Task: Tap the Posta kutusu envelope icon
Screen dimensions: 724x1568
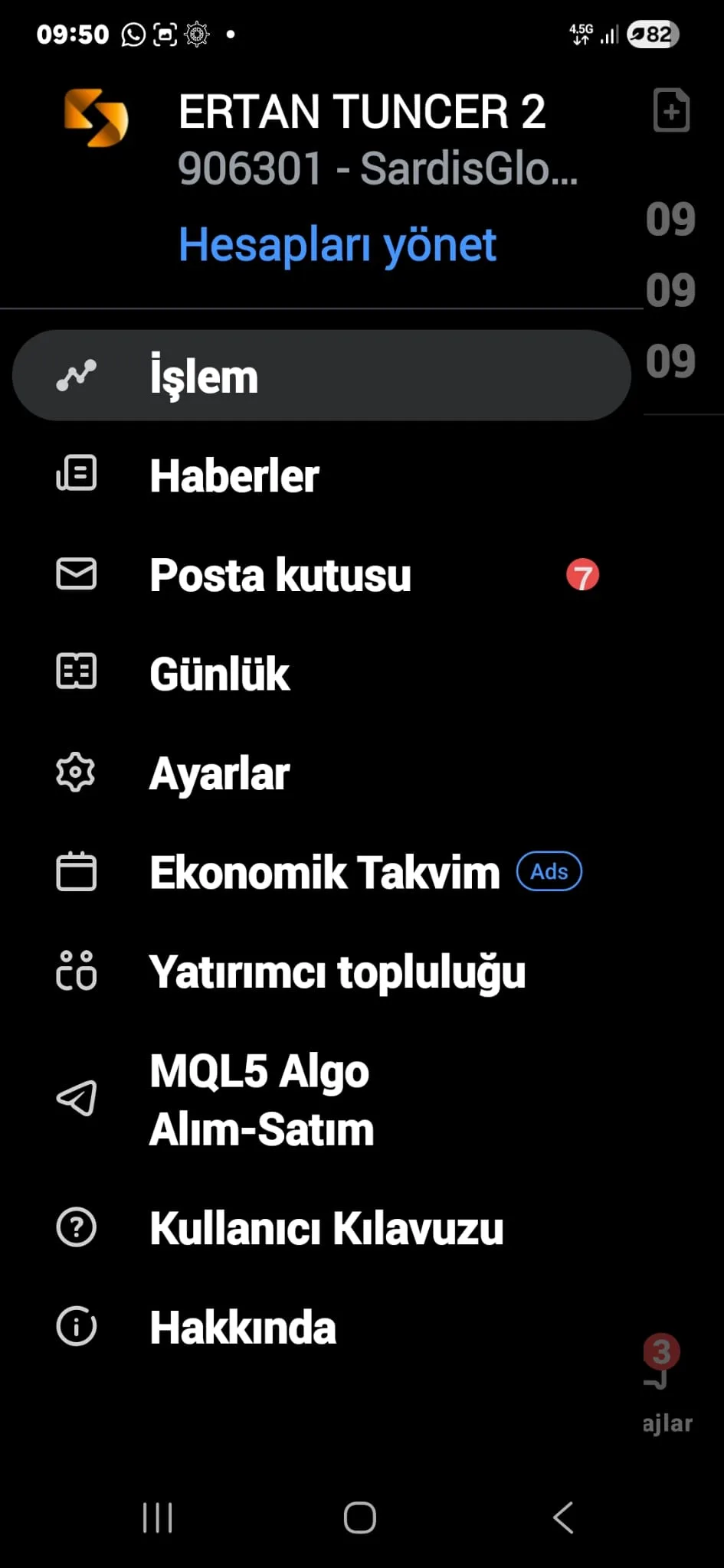Action: pyautogui.click(x=75, y=573)
